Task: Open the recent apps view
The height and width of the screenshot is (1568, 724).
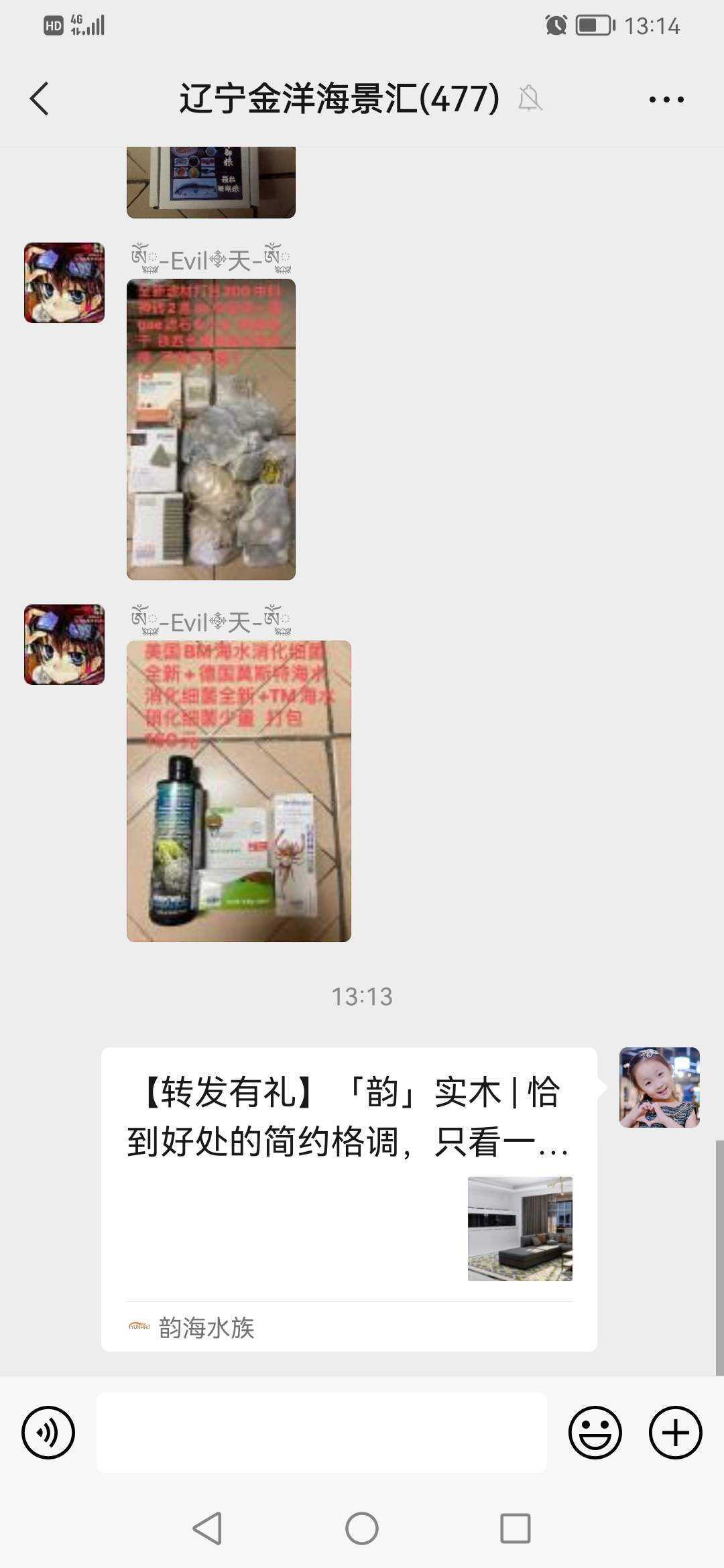Action: (x=515, y=1528)
